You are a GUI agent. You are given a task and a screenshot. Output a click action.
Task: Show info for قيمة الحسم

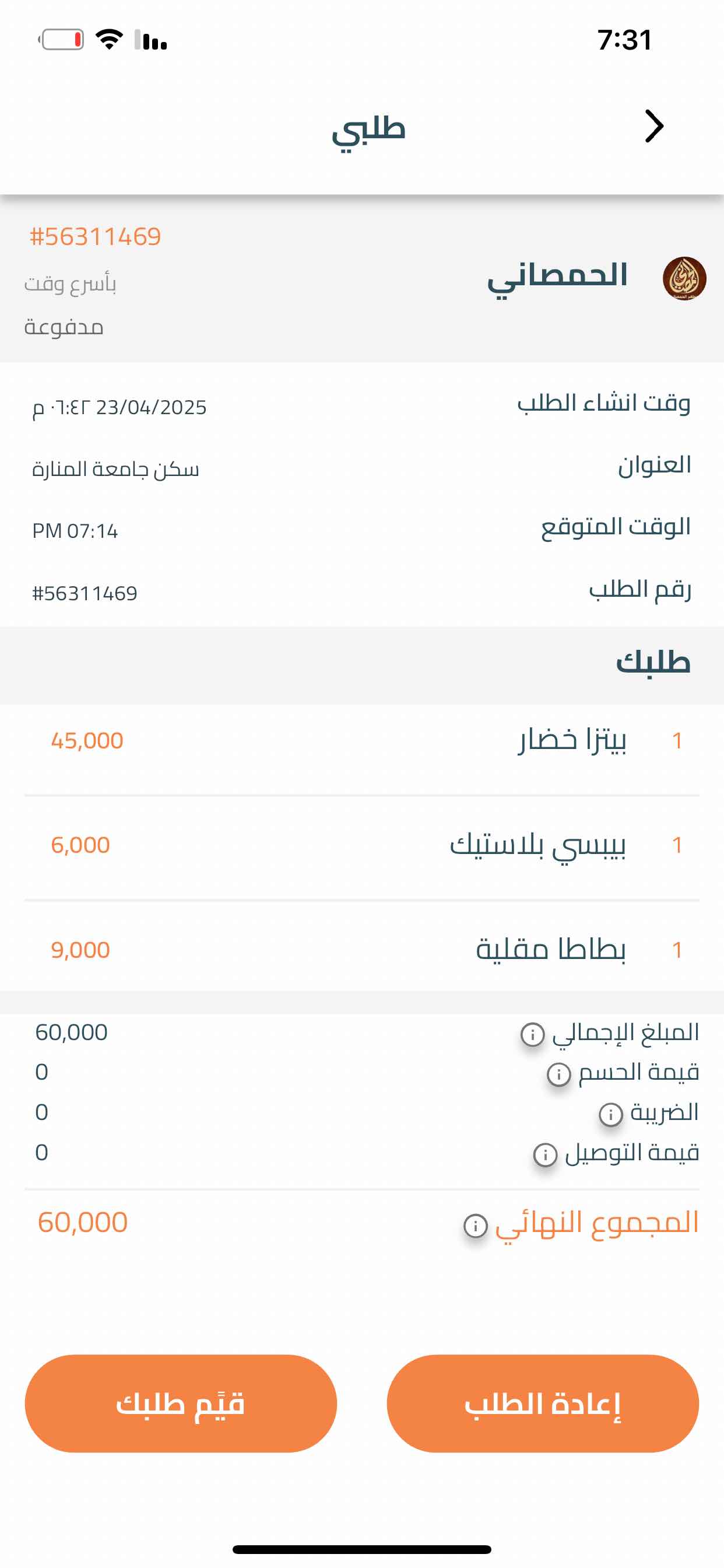coord(558,1074)
